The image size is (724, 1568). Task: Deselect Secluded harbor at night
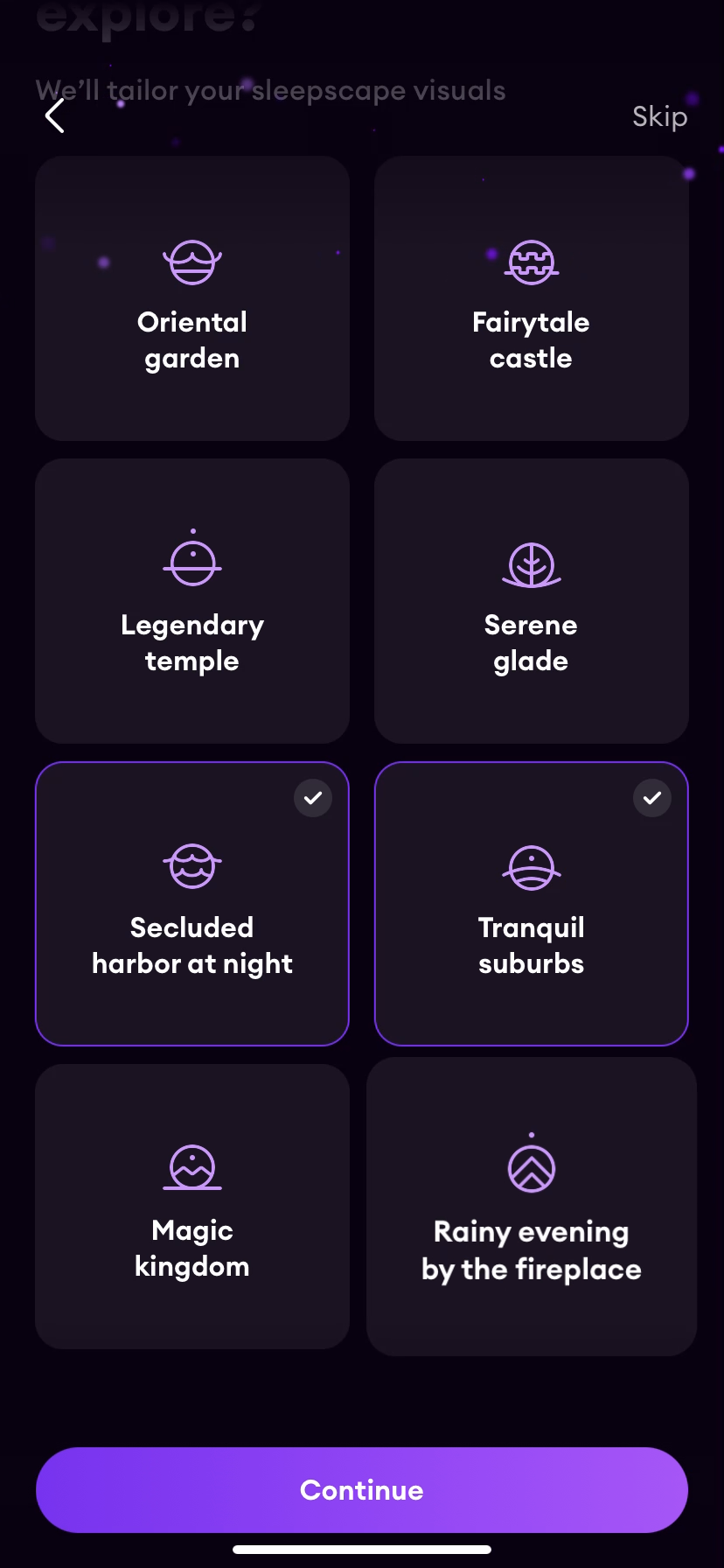(x=192, y=904)
